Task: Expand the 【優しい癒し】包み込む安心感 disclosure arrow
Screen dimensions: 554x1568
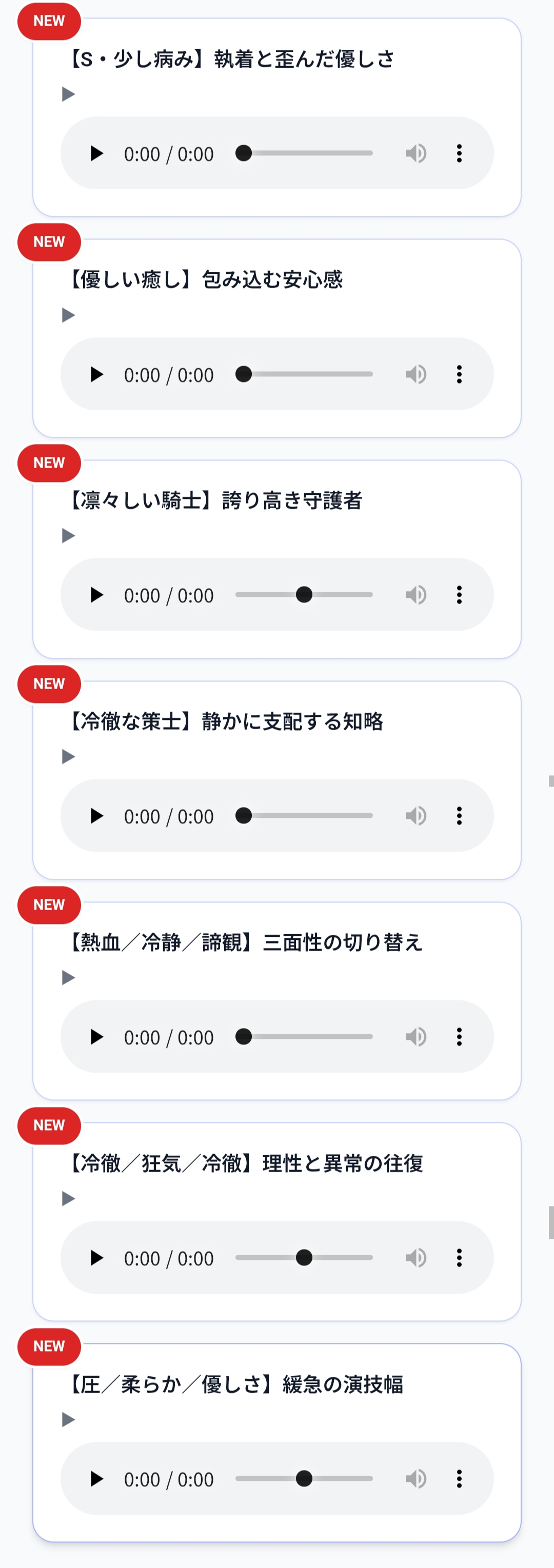Action: tap(69, 315)
